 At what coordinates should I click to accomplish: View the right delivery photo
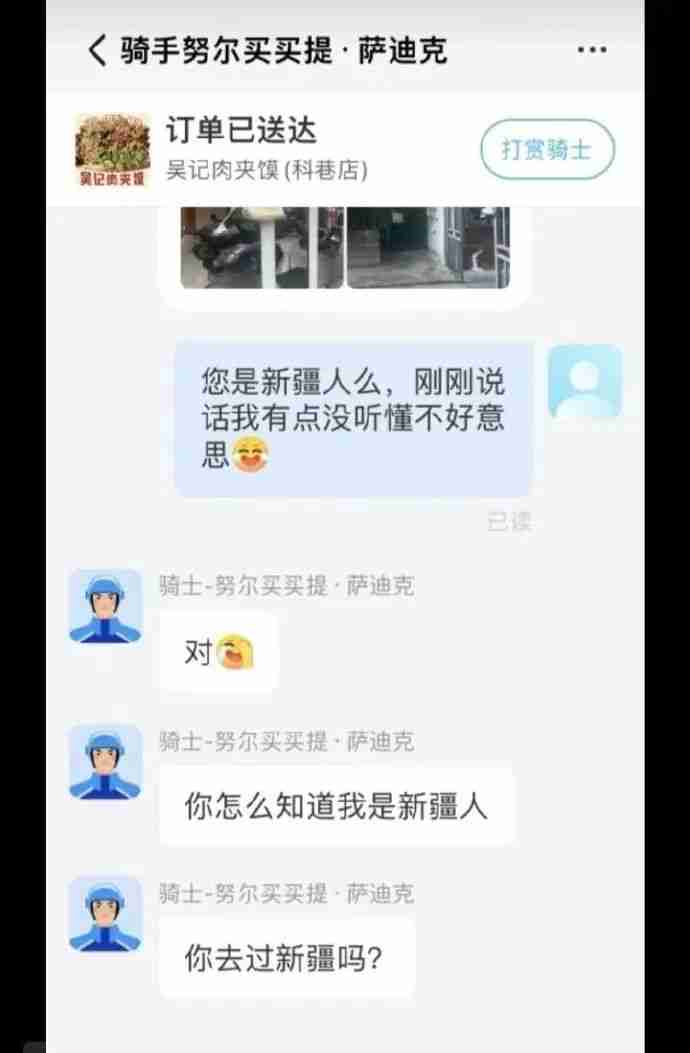click(428, 246)
